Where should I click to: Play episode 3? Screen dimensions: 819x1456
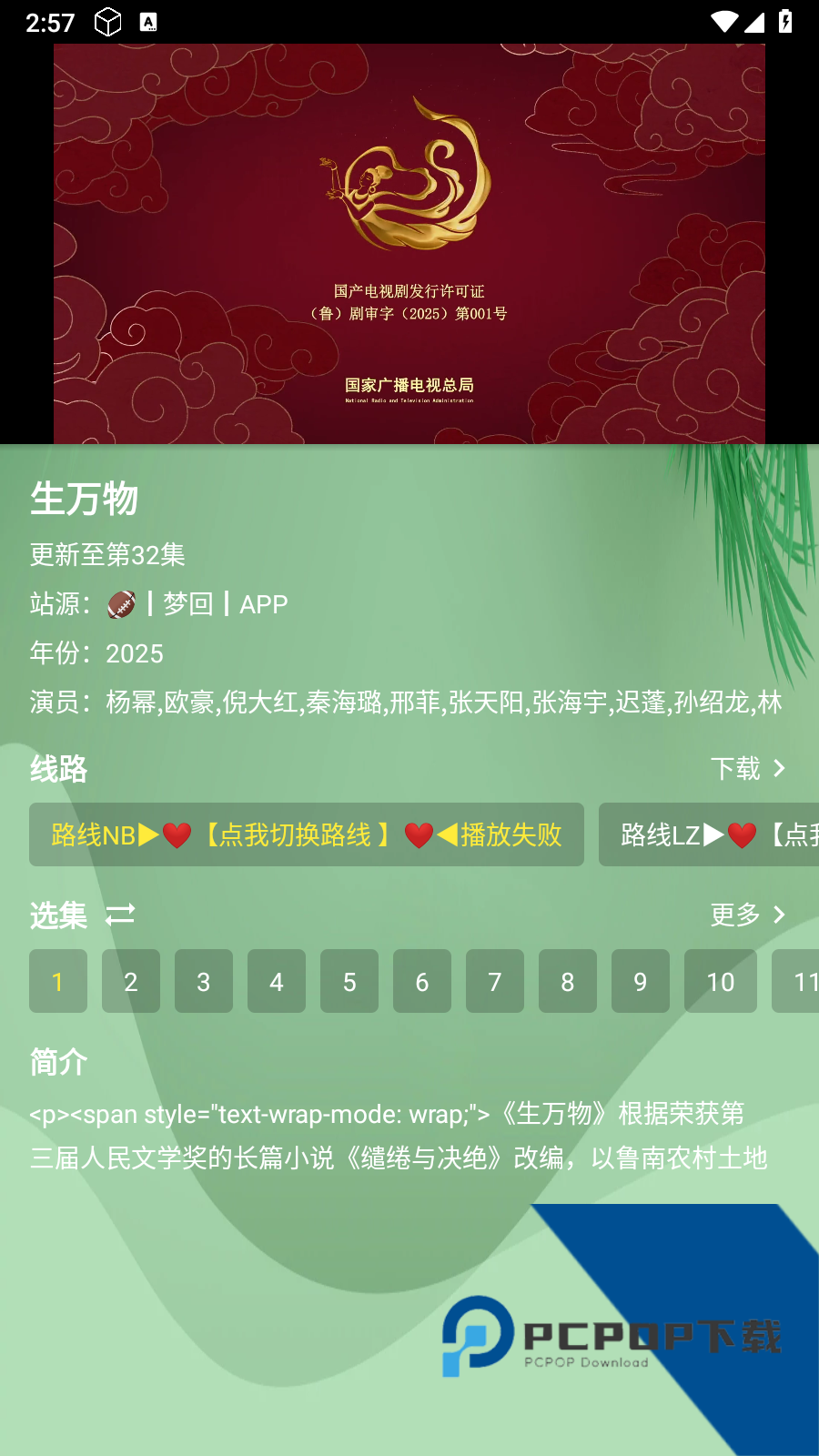coord(204,981)
